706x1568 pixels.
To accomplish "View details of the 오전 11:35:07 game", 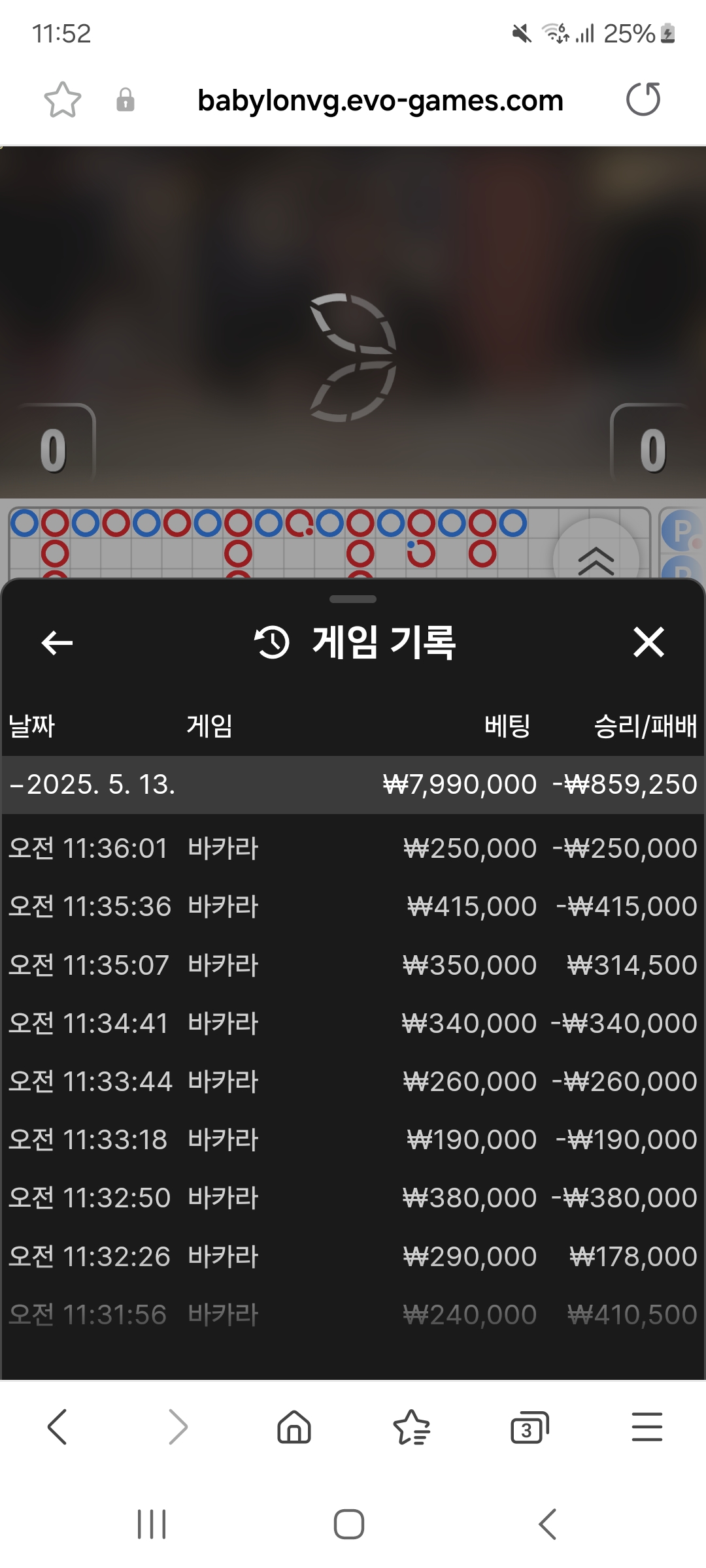I will tap(353, 965).
